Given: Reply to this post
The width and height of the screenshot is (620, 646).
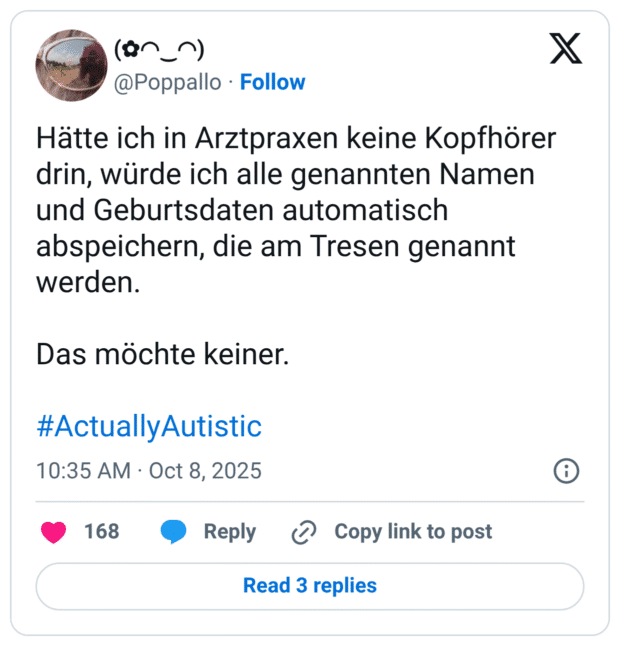Looking at the screenshot, I should (x=208, y=532).
